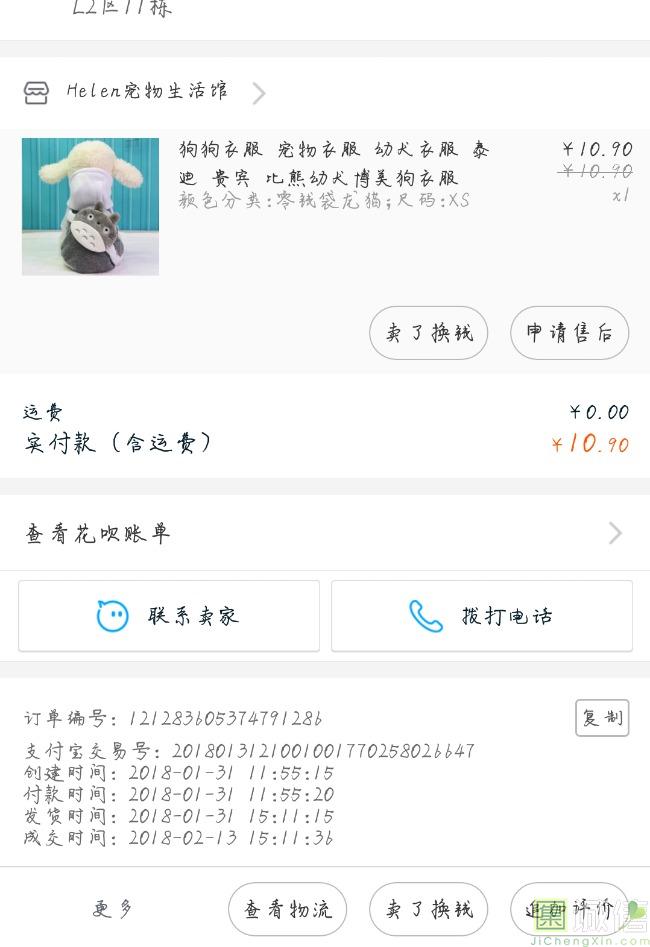
Task: Tap 卖了换钱 next to 查看物流
Action: click(428, 910)
